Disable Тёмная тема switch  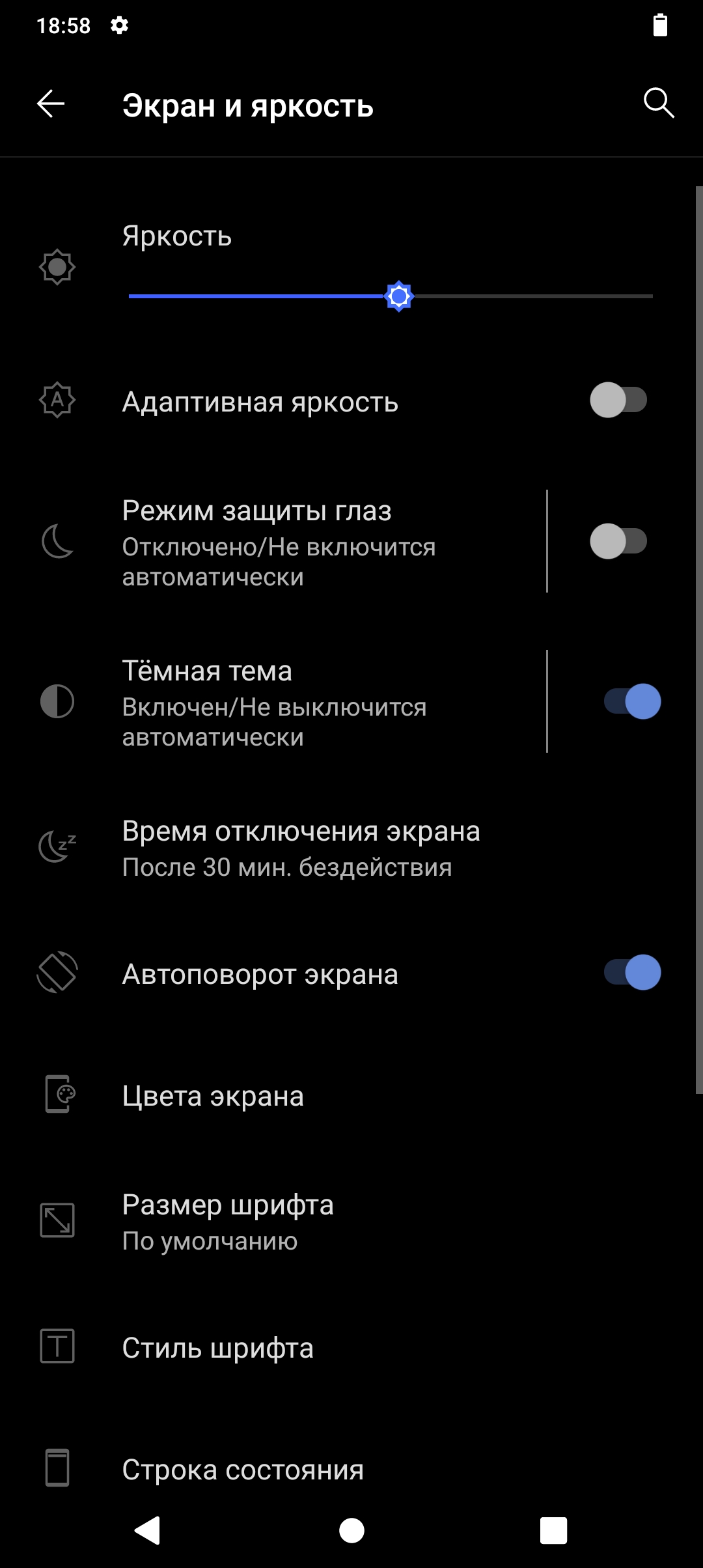632,702
